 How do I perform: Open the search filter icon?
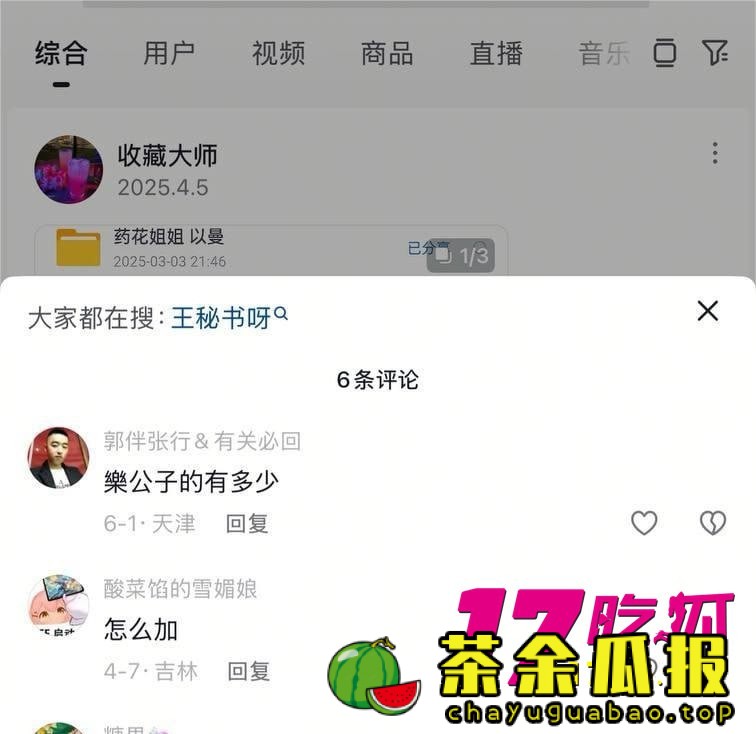tap(715, 53)
